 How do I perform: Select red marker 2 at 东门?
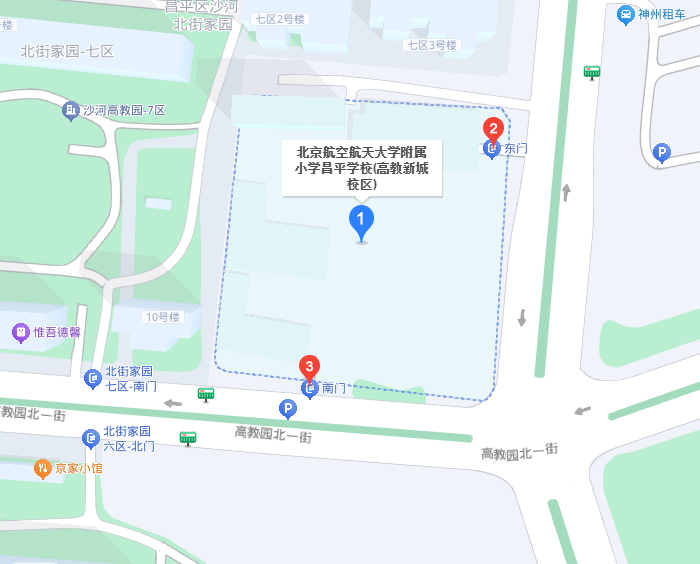click(492, 129)
